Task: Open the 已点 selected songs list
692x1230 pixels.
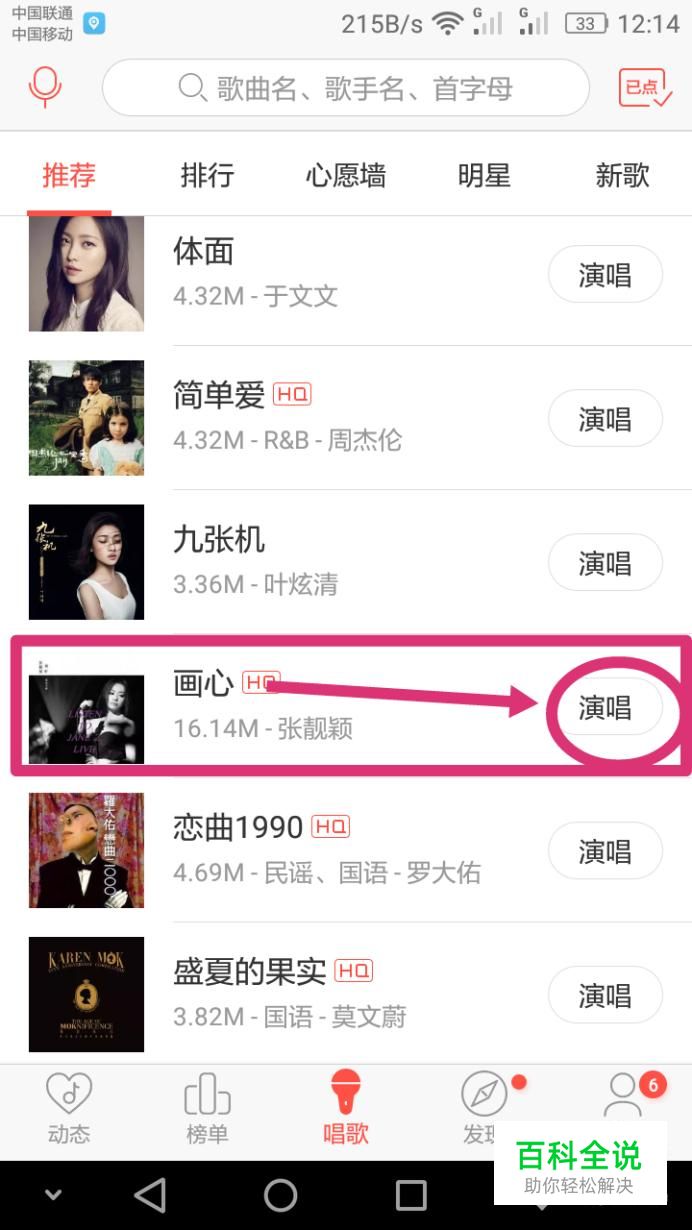Action: (644, 88)
